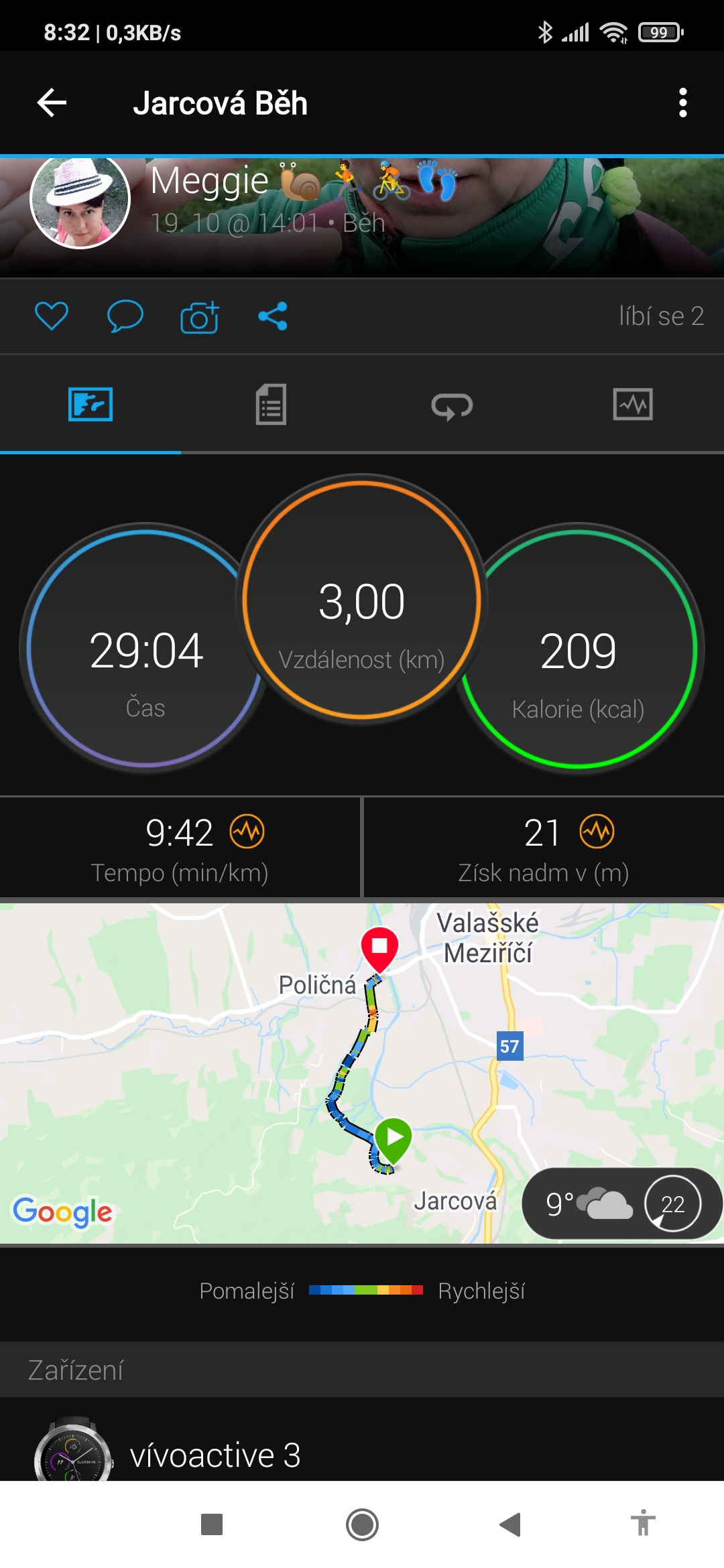
Task: Open Meggie's profile picture
Action: coord(80,201)
